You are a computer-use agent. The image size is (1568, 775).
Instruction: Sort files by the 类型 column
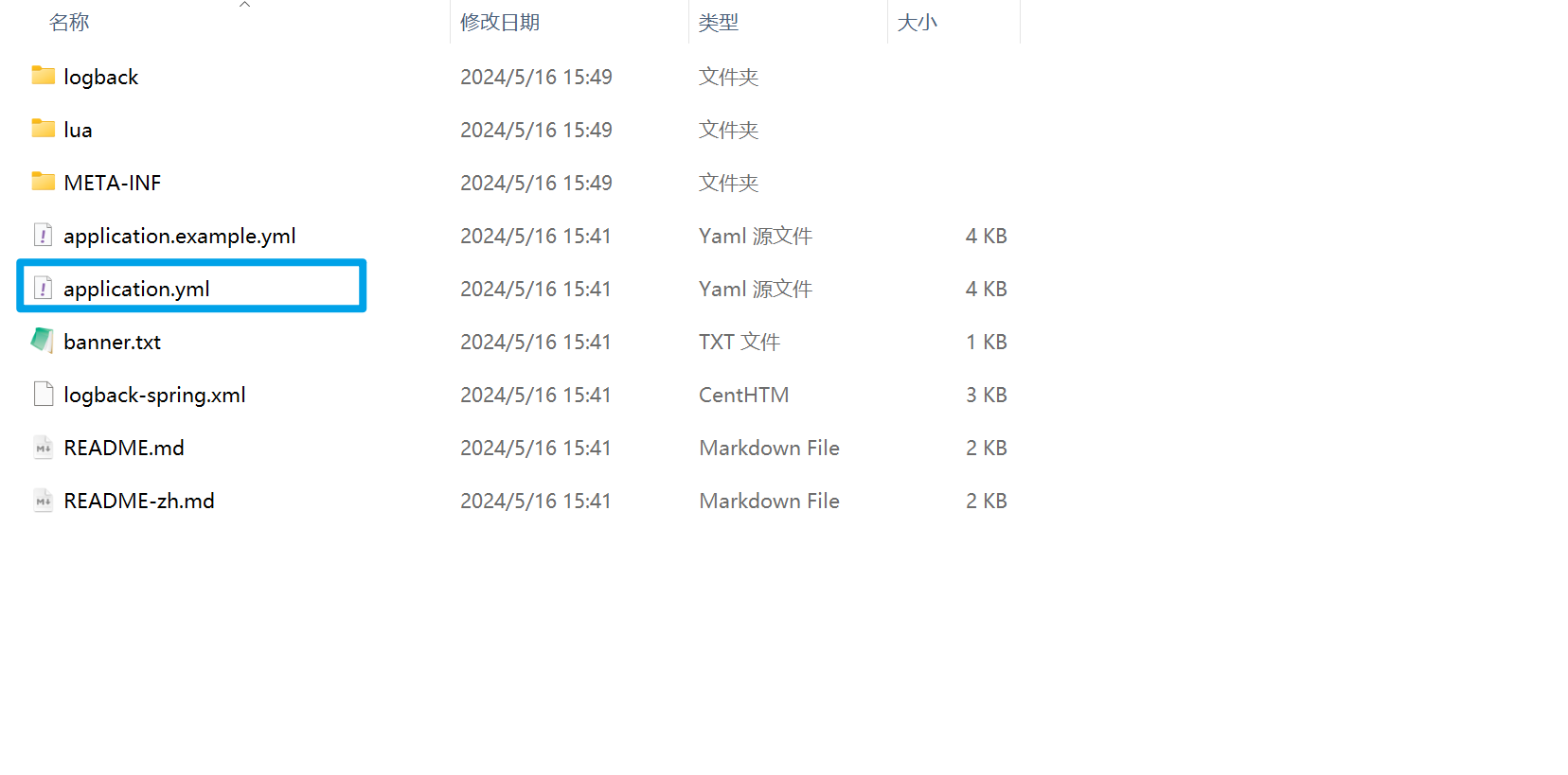(718, 23)
